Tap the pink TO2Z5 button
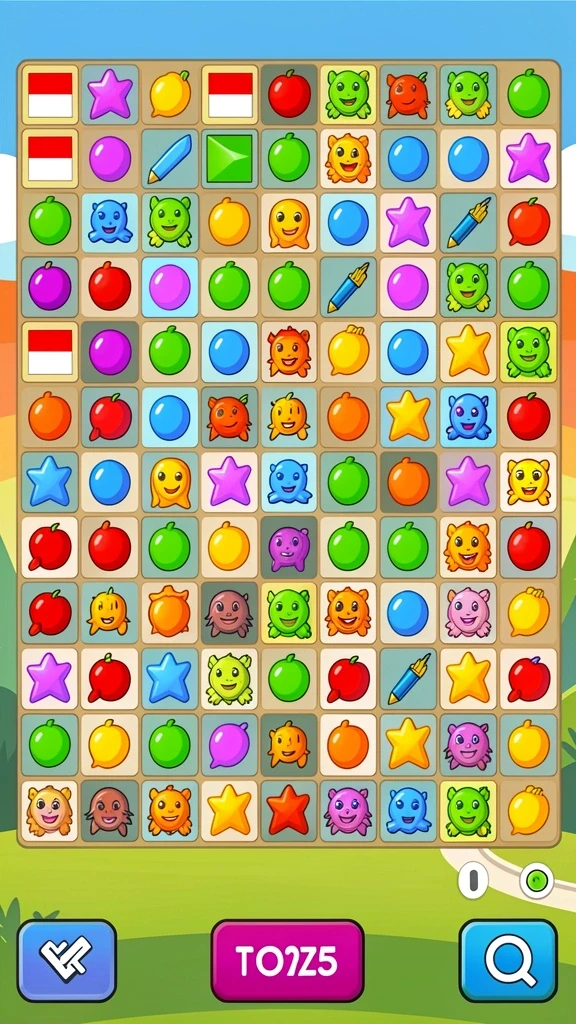The height and width of the screenshot is (1024, 576). pyautogui.click(x=287, y=960)
